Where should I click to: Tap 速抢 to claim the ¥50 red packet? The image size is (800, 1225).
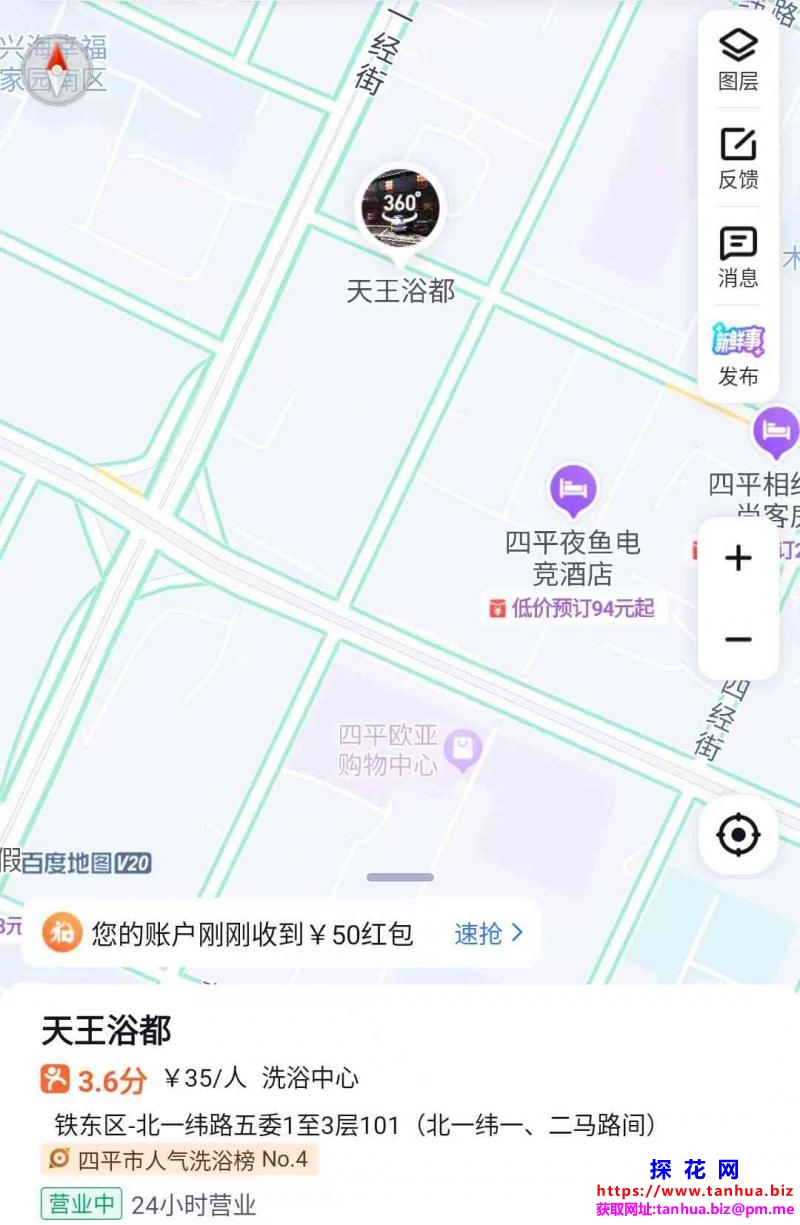(x=488, y=934)
